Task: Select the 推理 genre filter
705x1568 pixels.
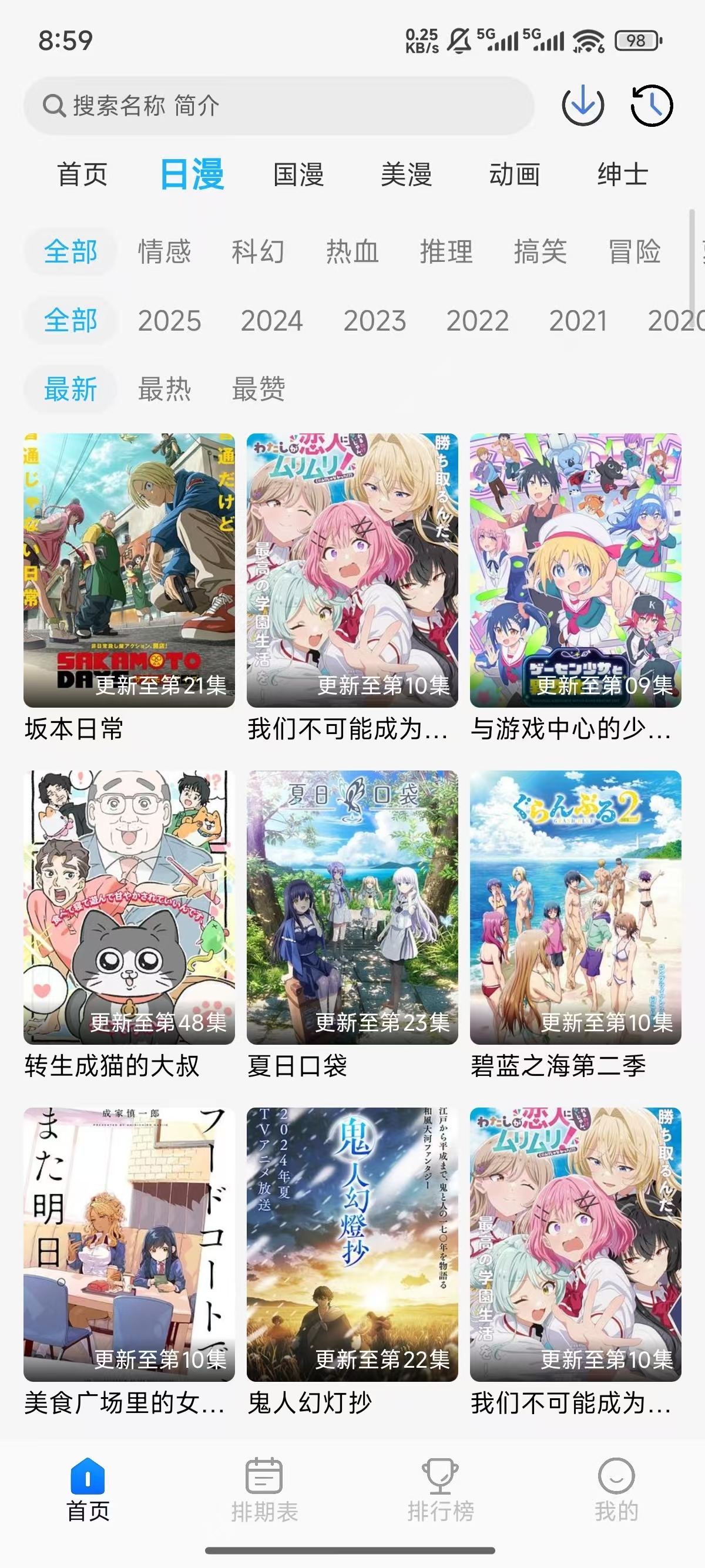Action: pyautogui.click(x=446, y=253)
